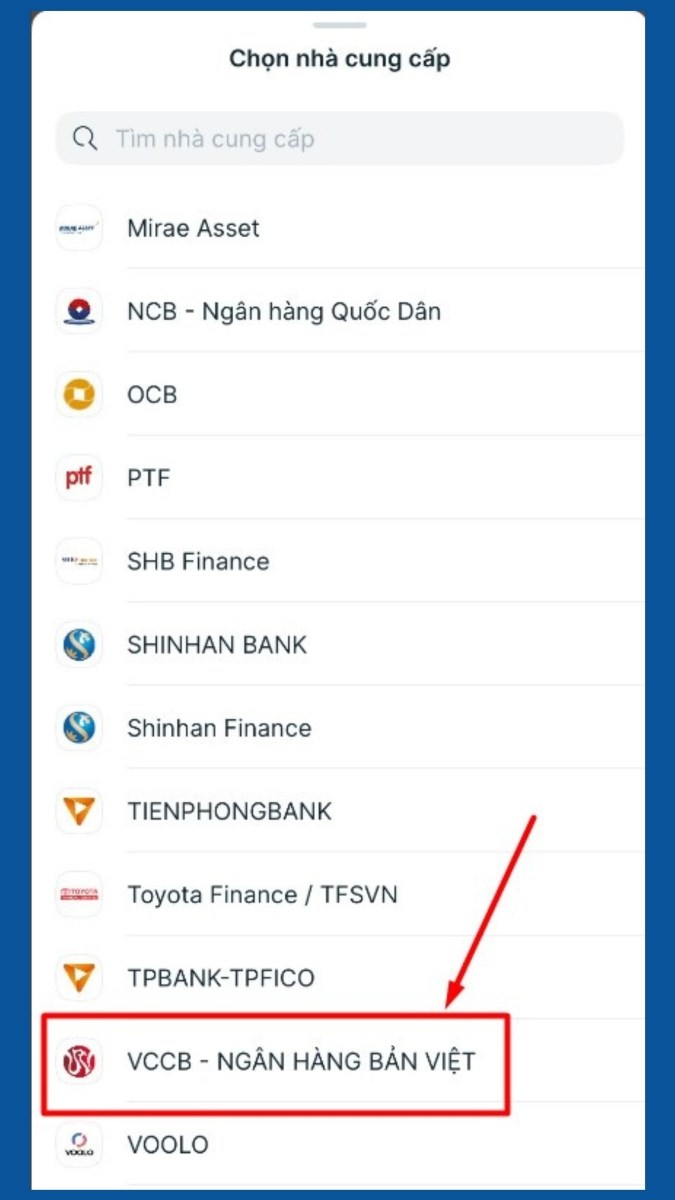Choose NCB - Ngân hàng Quốc Dân

tap(284, 311)
